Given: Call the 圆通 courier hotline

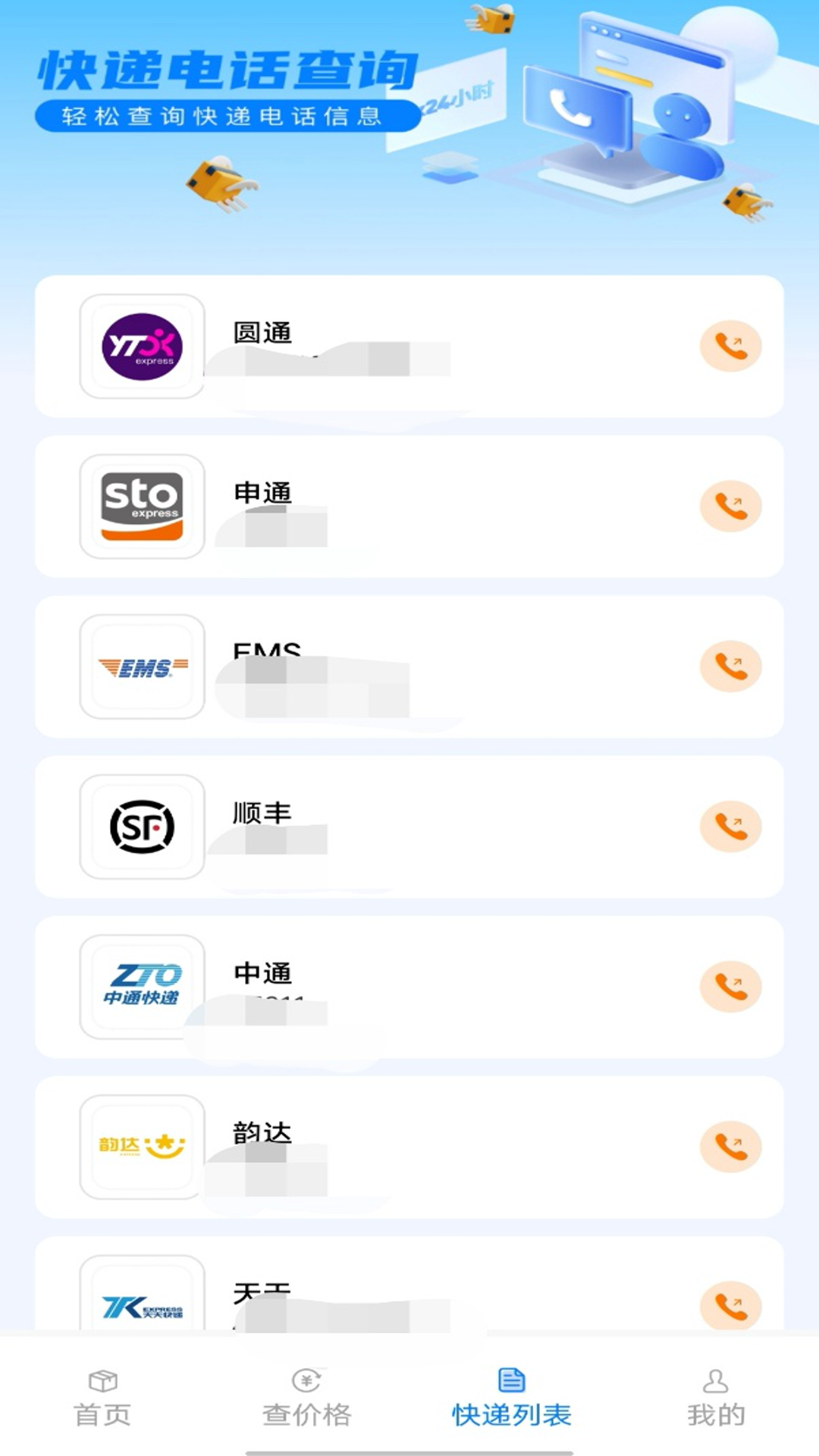Looking at the screenshot, I should pos(730,347).
